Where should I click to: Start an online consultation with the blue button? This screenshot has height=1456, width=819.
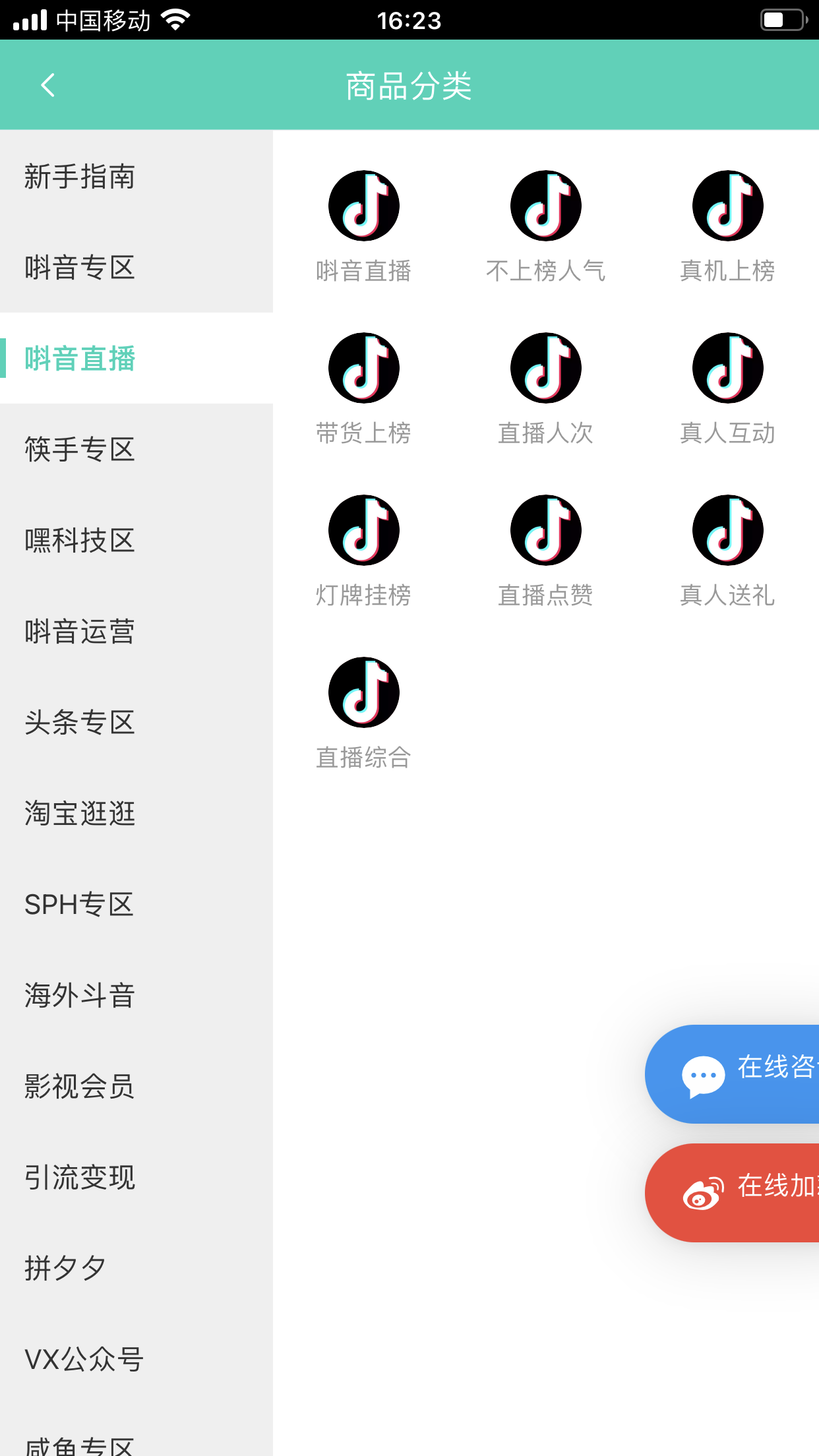click(732, 1074)
